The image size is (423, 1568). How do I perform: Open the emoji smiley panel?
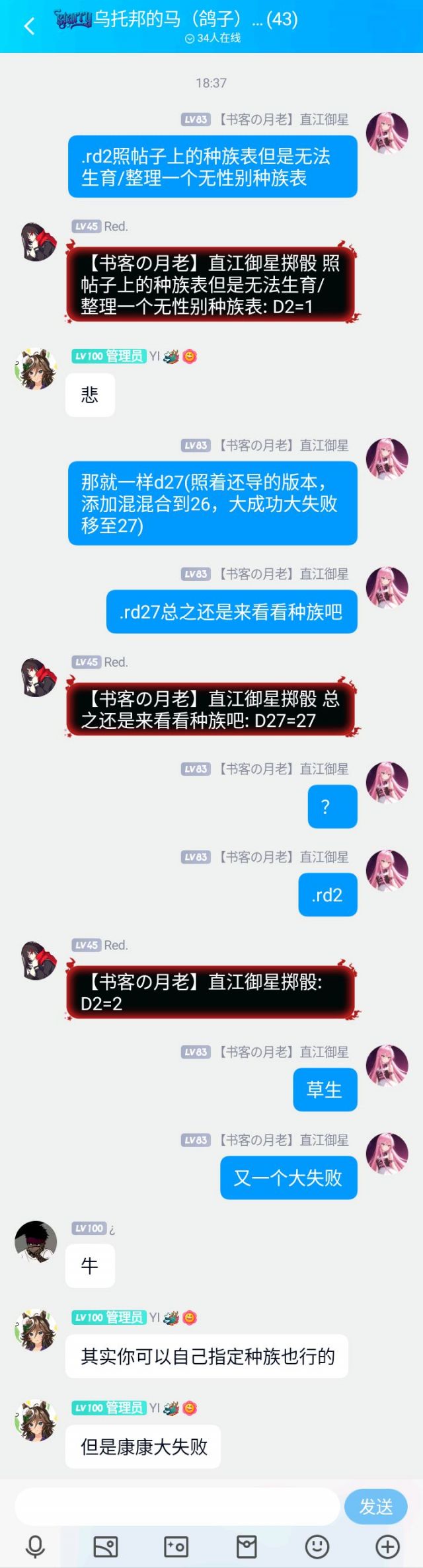click(317, 1547)
